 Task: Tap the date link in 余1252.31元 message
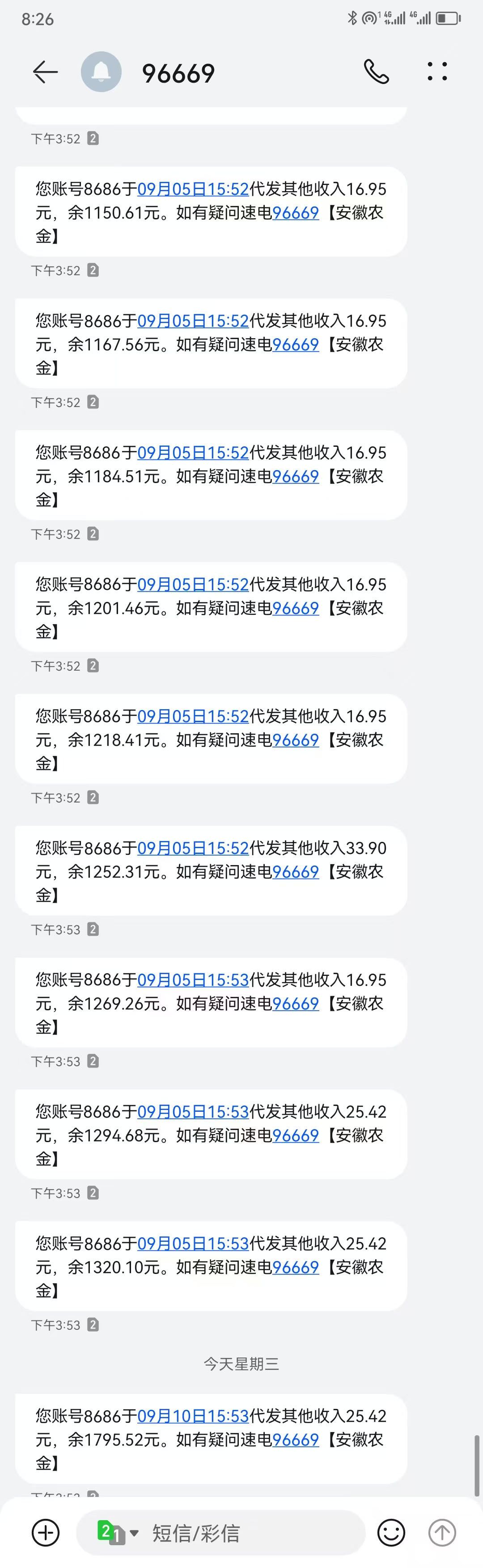193,848
